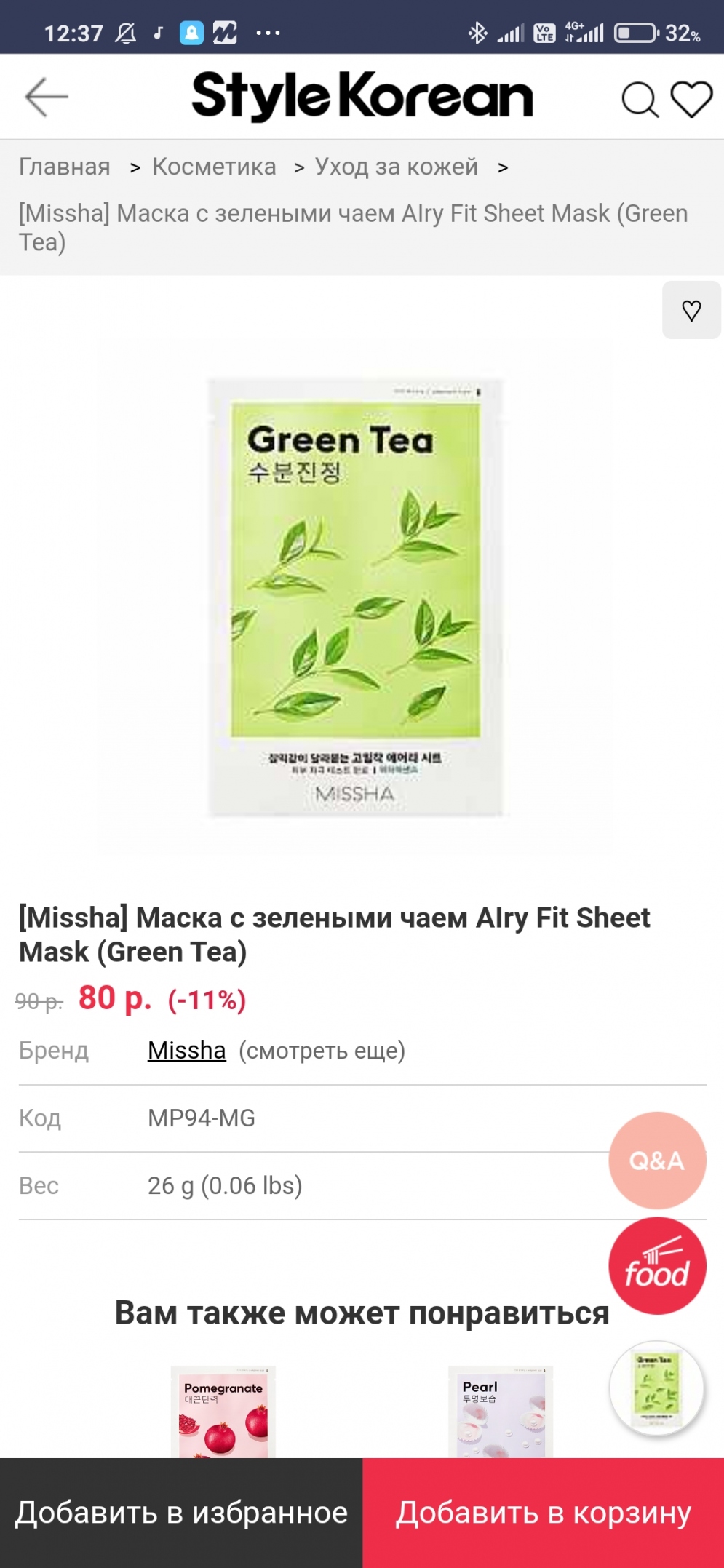724x1568 pixels.
Task: Open search with the magnifier icon
Action: [640, 98]
